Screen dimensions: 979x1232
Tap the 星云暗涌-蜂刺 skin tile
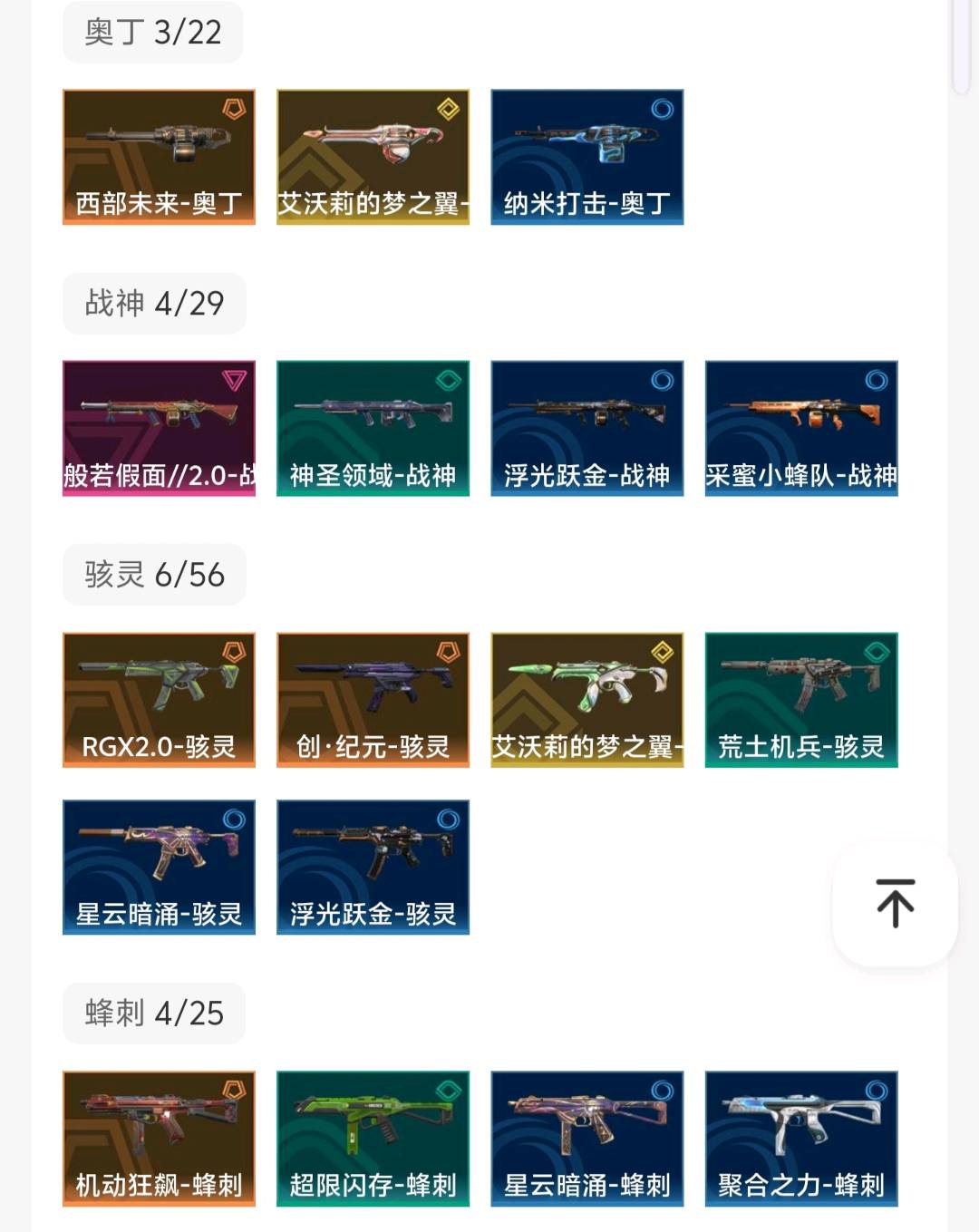(x=586, y=1139)
